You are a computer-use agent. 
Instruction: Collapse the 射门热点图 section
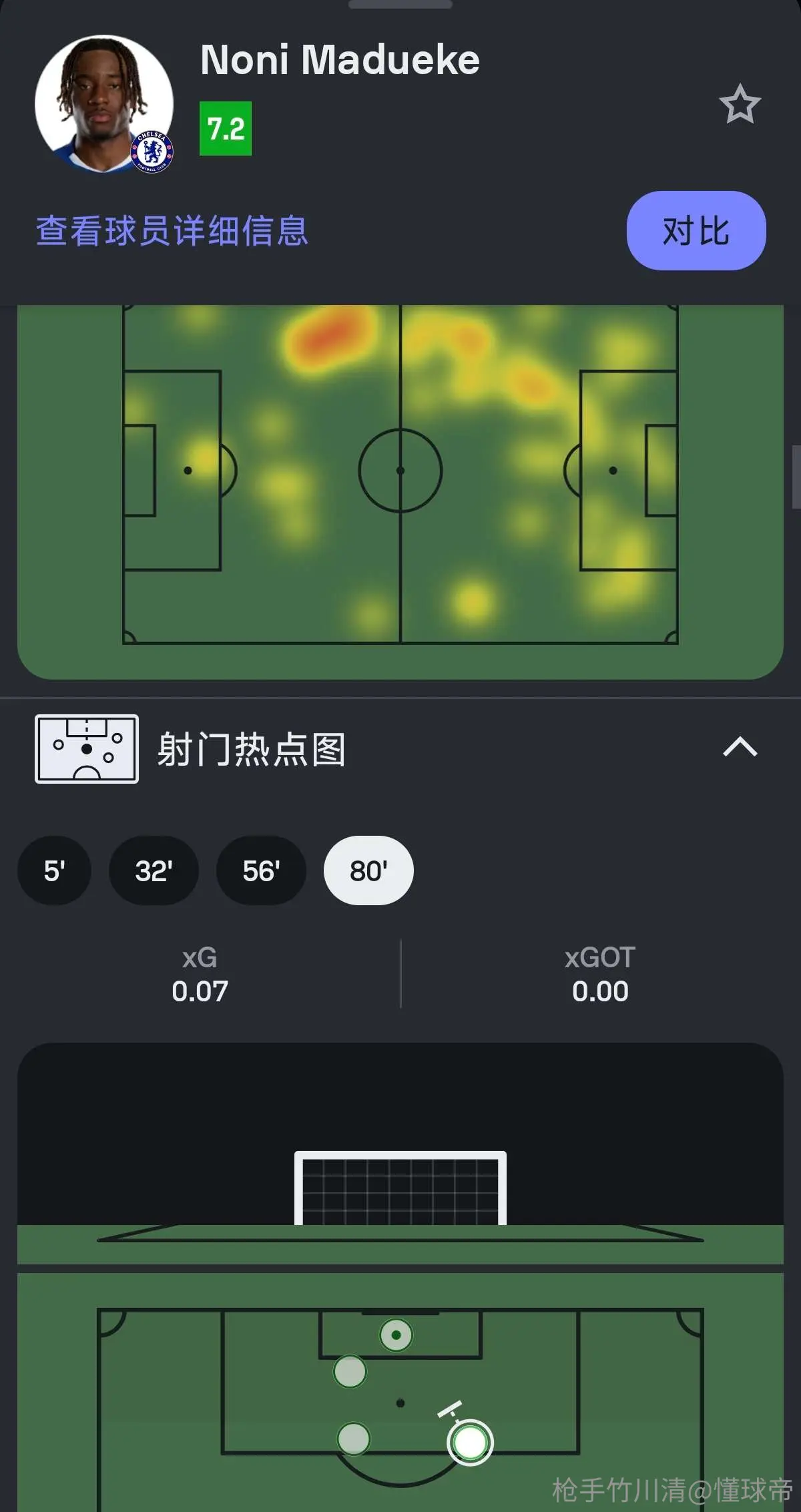pos(740,746)
